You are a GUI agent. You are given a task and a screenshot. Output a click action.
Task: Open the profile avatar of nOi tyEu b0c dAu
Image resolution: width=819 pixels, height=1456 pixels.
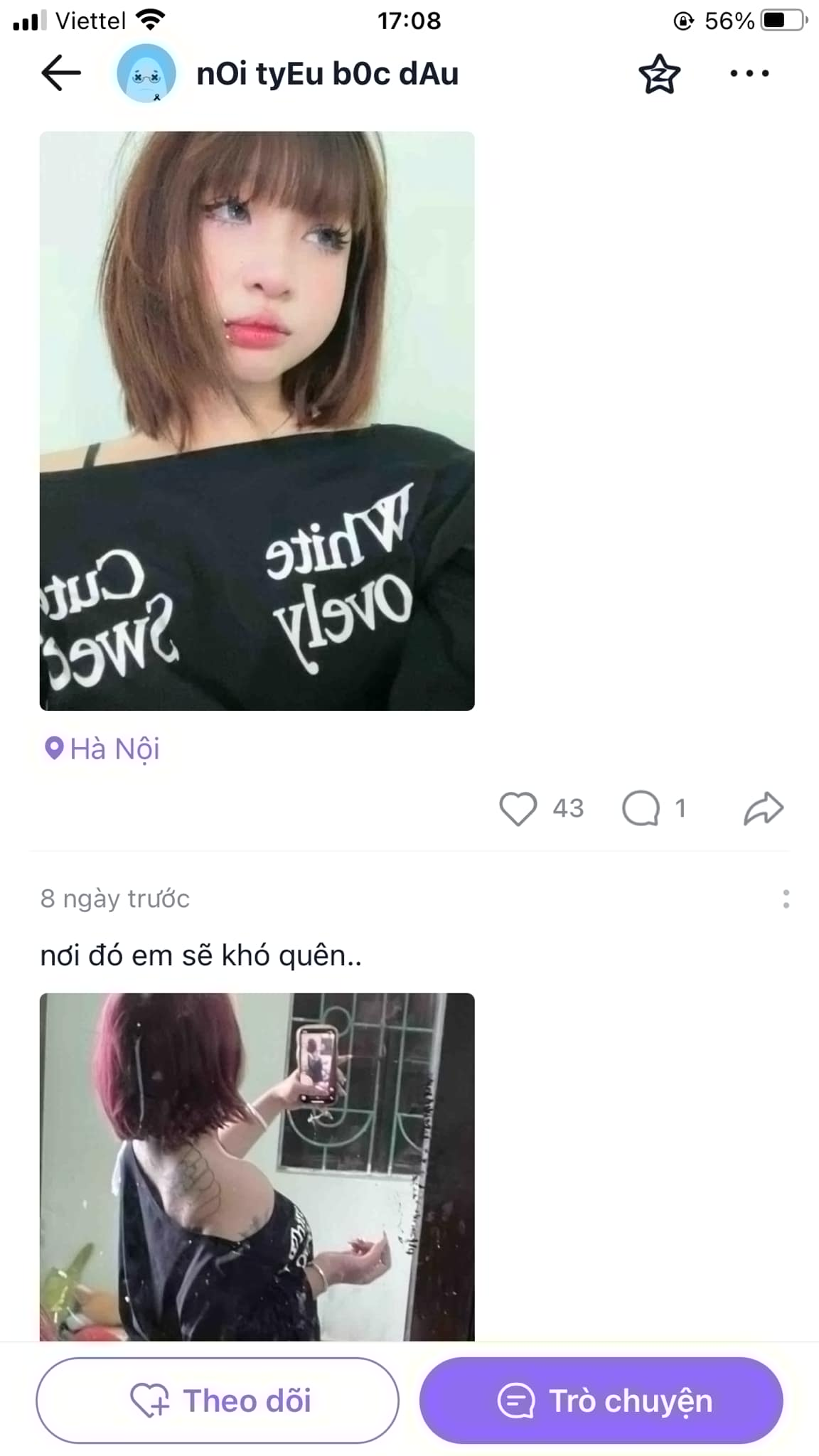146,73
